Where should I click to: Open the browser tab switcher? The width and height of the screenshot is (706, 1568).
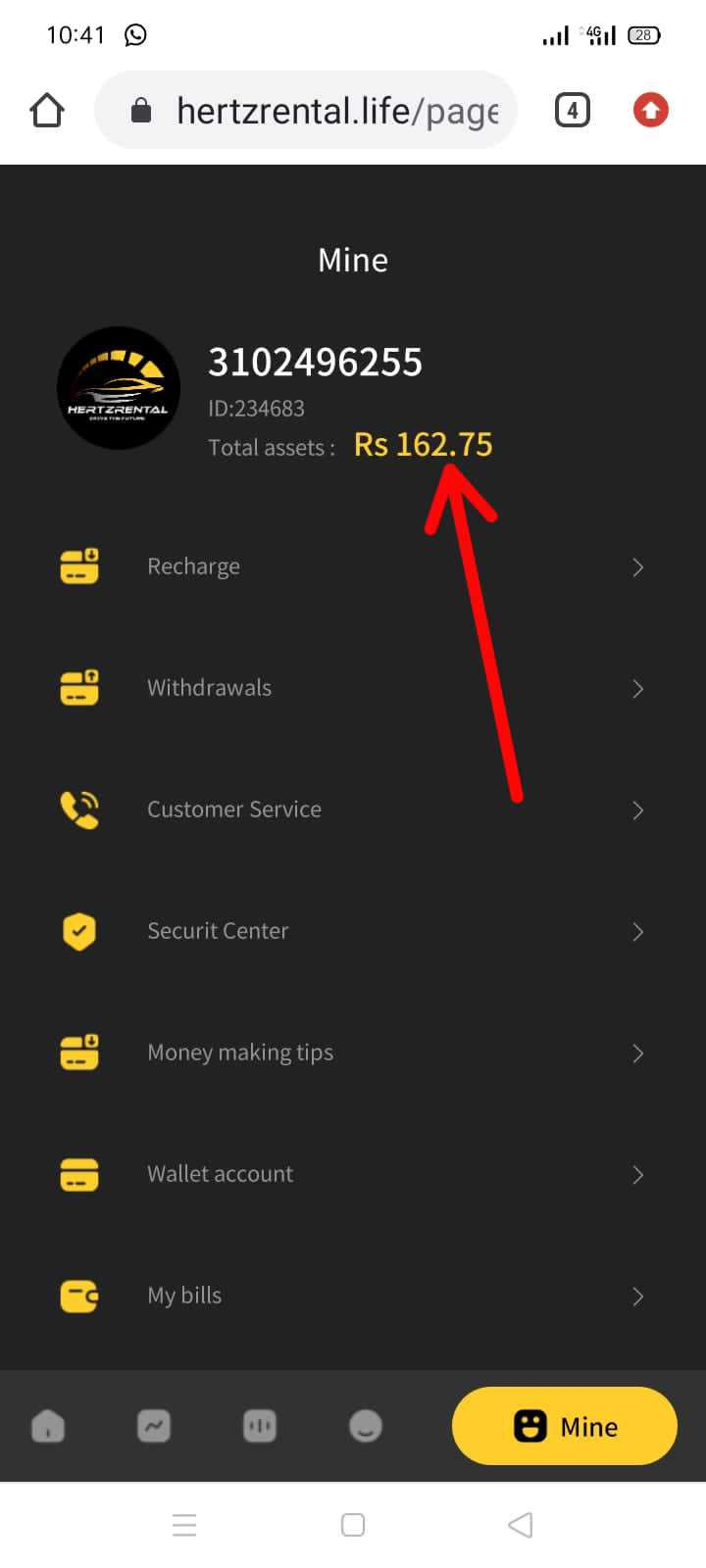pos(573,111)
